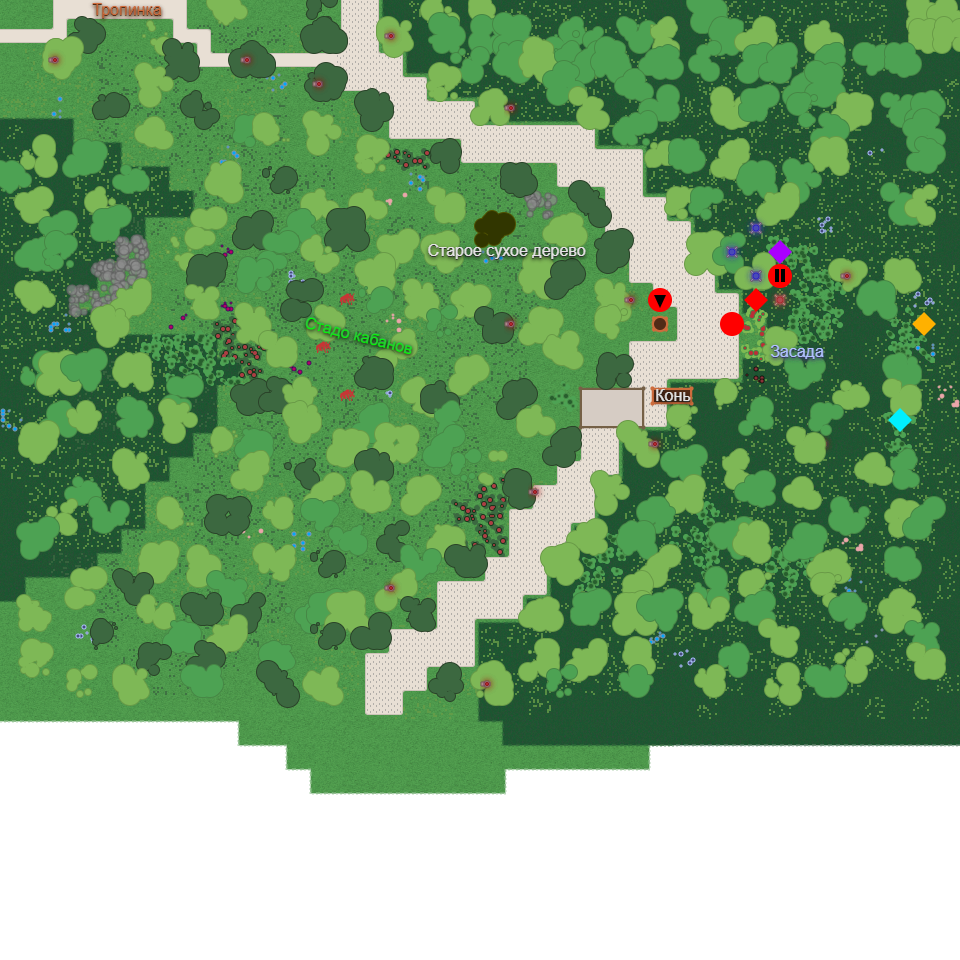
Task: Select the orange diamond marker
Action: point(924,324)
